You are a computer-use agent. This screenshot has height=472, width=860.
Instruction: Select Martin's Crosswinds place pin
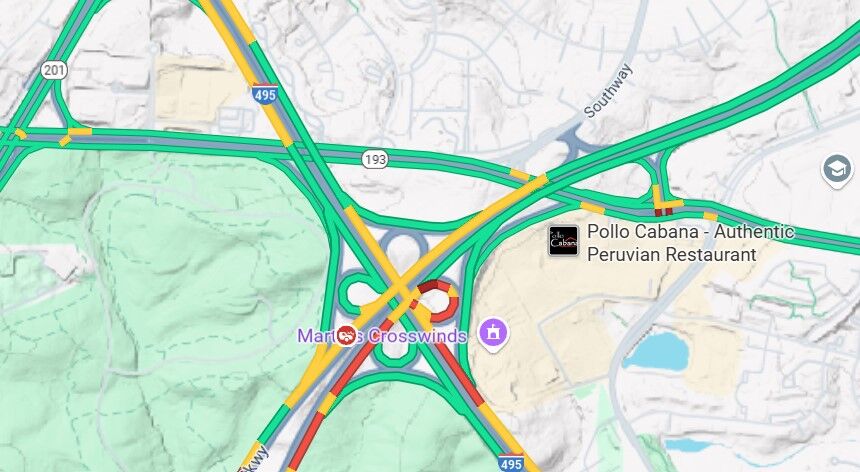tap(347, 335)
